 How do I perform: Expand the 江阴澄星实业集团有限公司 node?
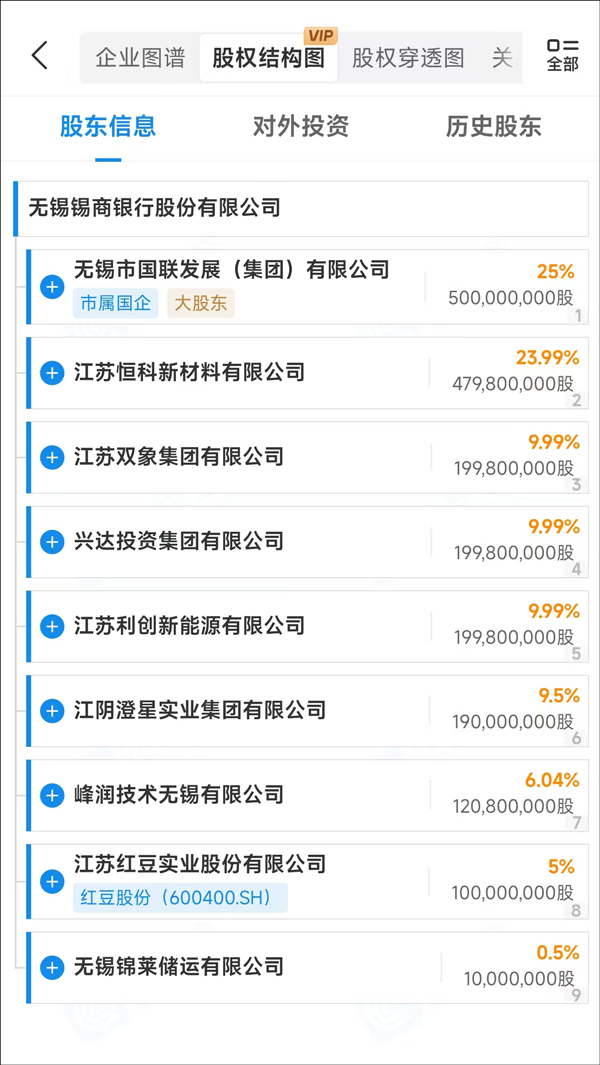[52, 711]
